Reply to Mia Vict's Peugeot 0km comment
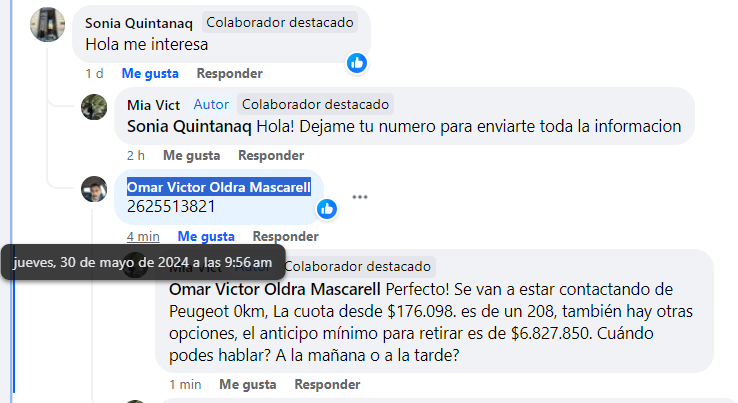The image size is (738, 403). click(x=326, y=384)
